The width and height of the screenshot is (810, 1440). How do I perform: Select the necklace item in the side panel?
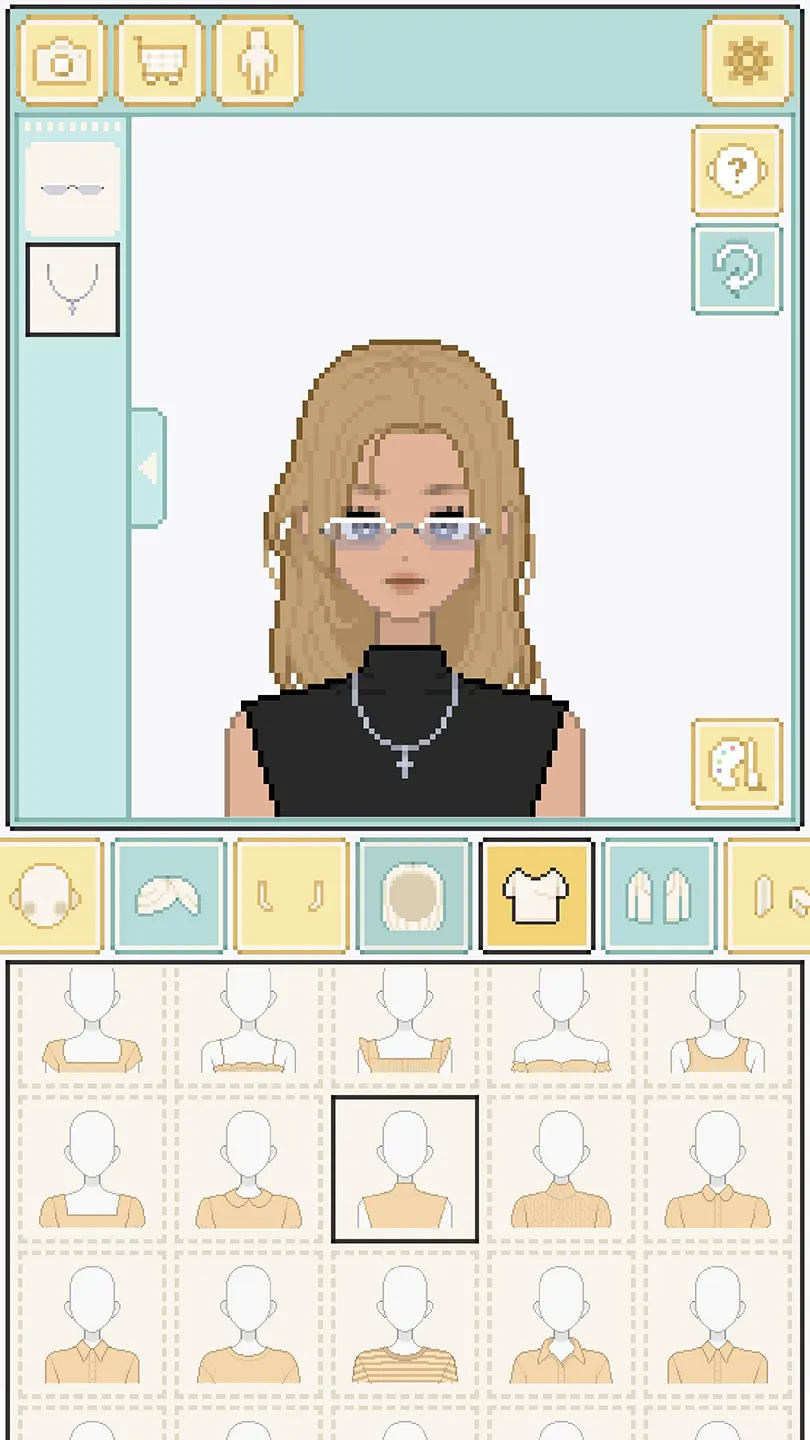coord(72,290)
